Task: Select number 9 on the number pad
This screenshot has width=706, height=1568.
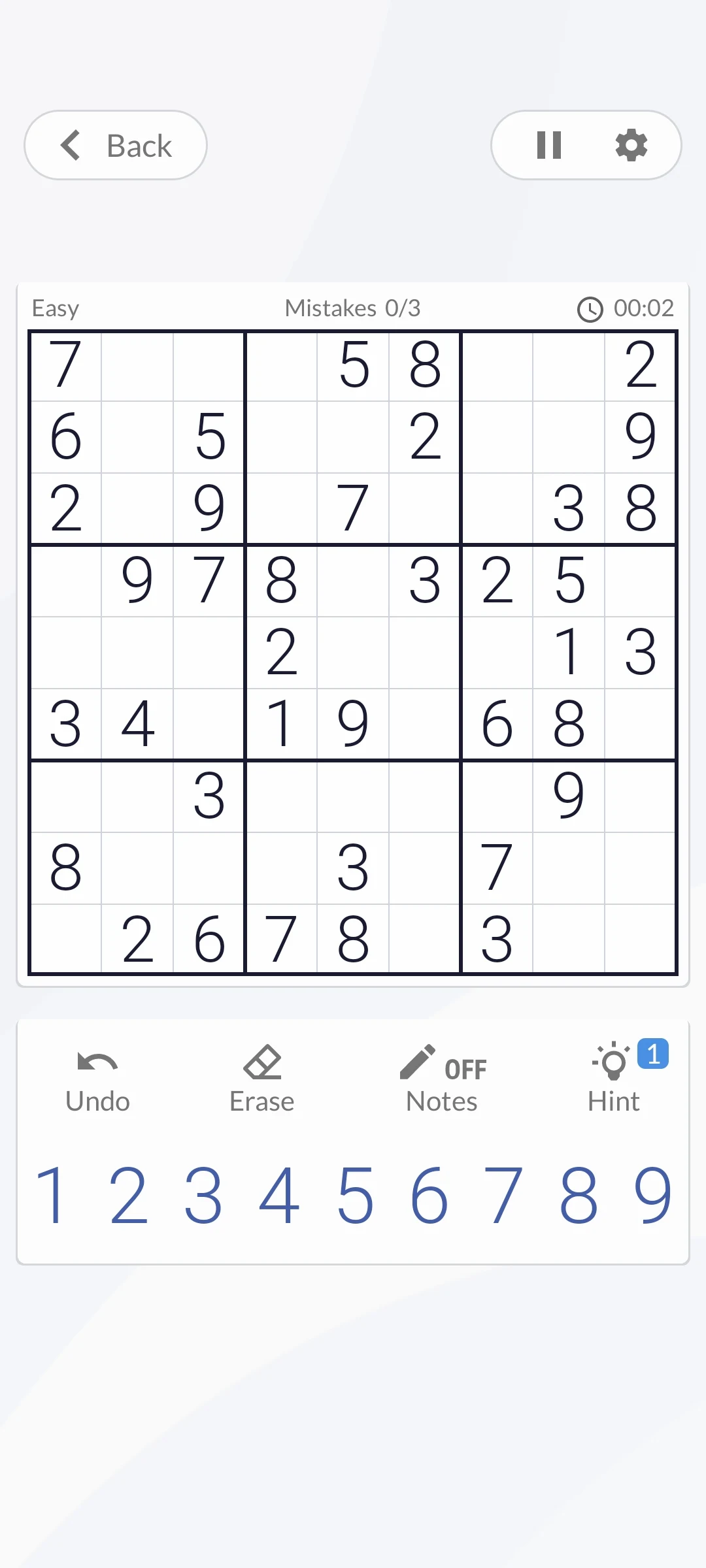Action: [x=653, y=1196]
